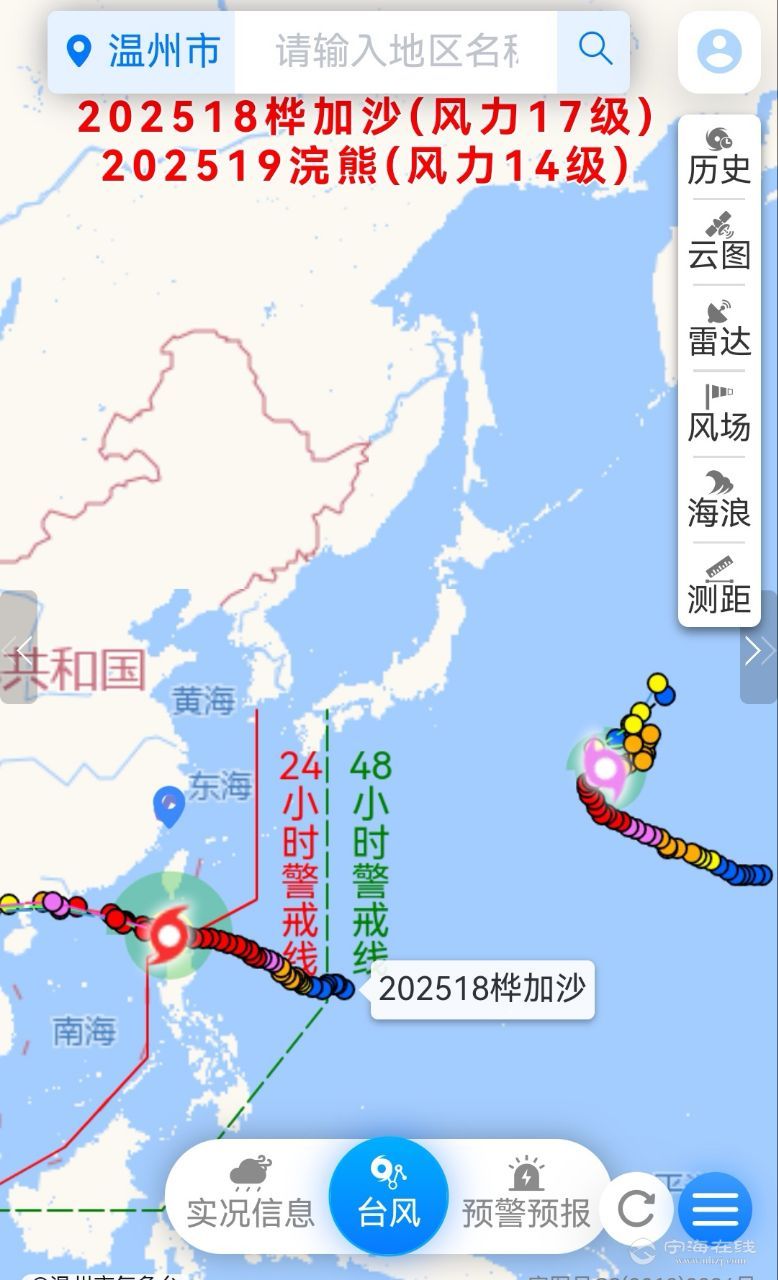Open the user profile icon
Viewport: 778px width, 1280px height.
pos(719,51)
